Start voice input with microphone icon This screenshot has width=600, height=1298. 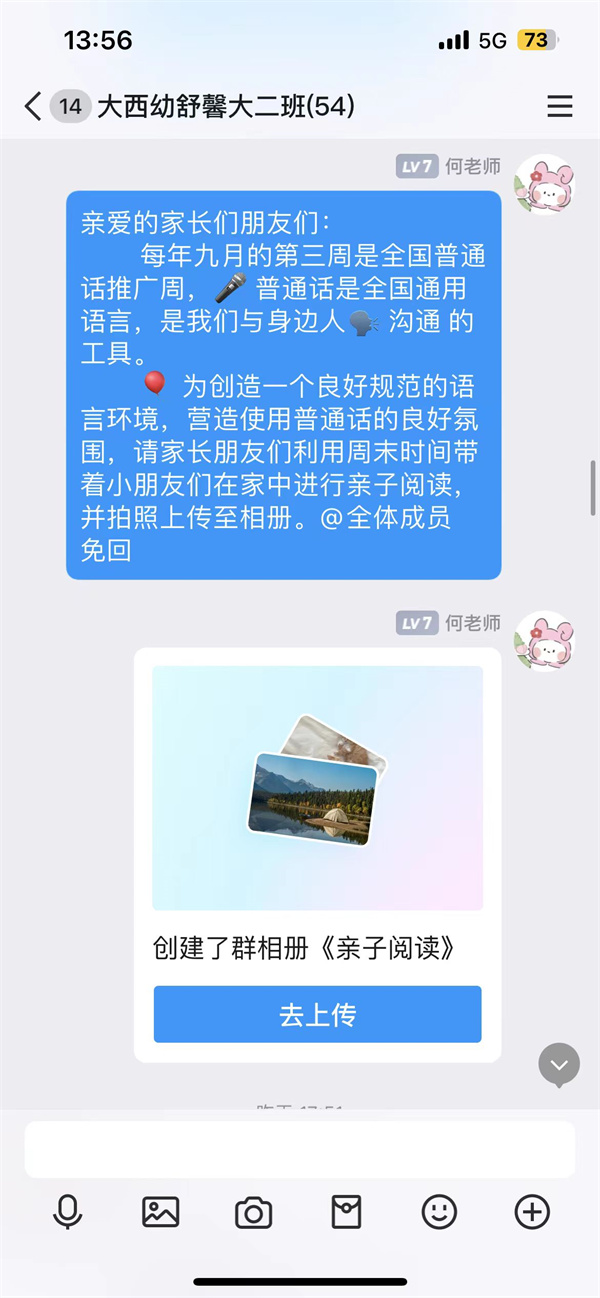point(68,1212)
